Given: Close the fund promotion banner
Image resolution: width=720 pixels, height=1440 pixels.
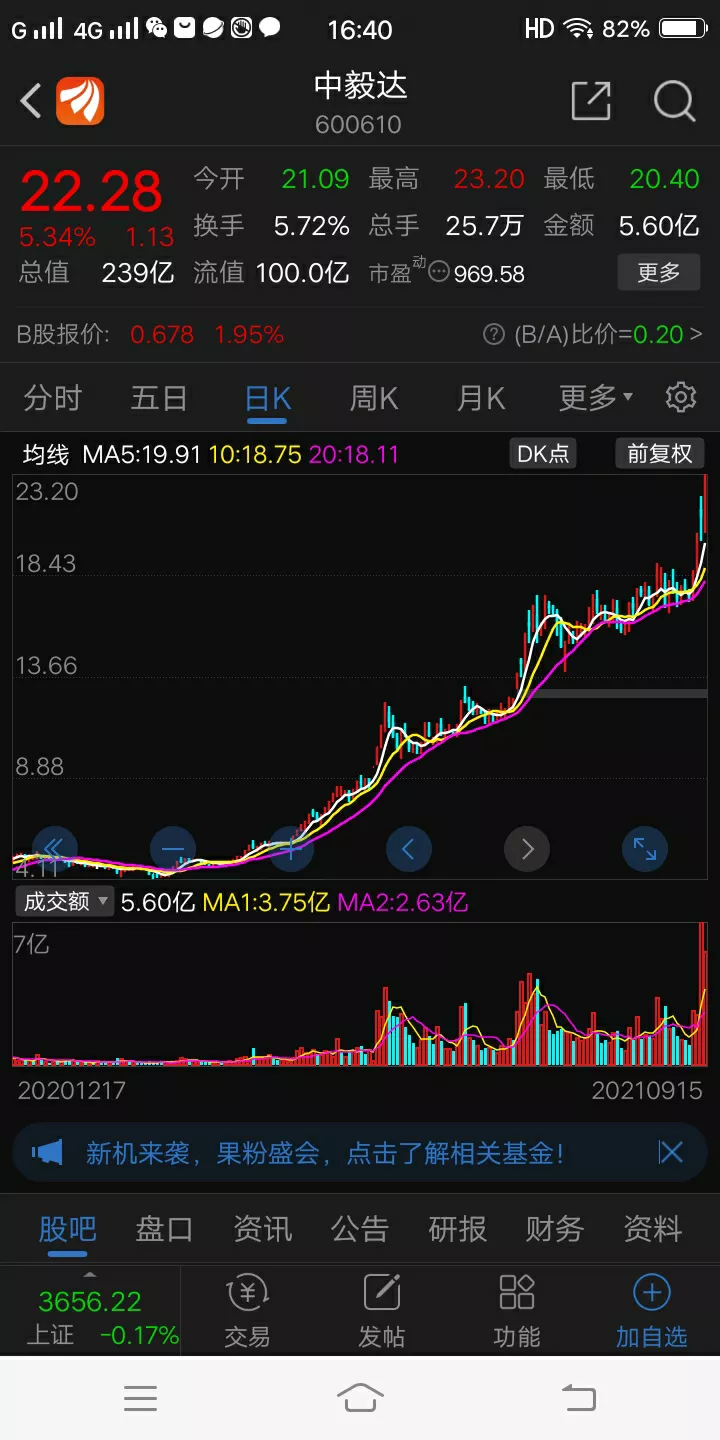Looking at the screenshot, I should click(x=670, y=1153).
